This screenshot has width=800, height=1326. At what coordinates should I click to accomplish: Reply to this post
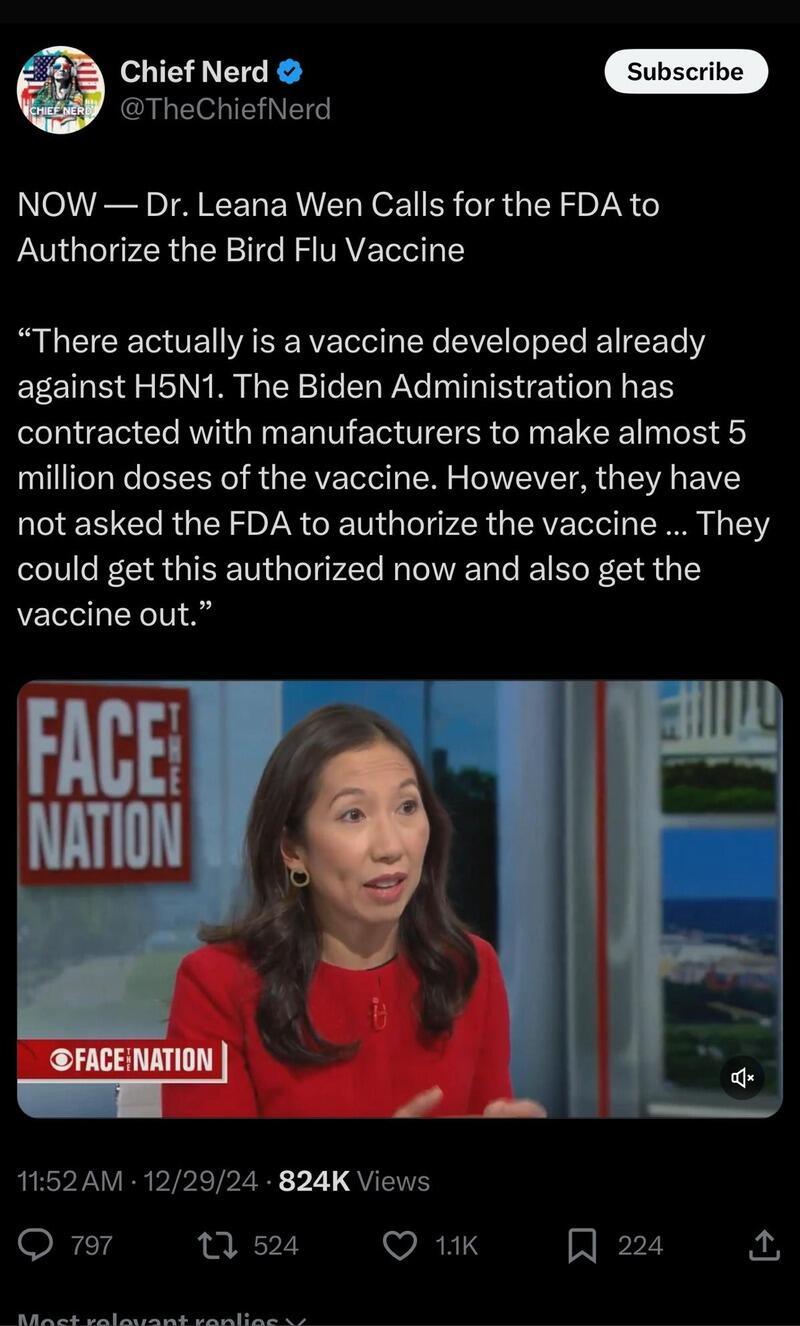38,1245
